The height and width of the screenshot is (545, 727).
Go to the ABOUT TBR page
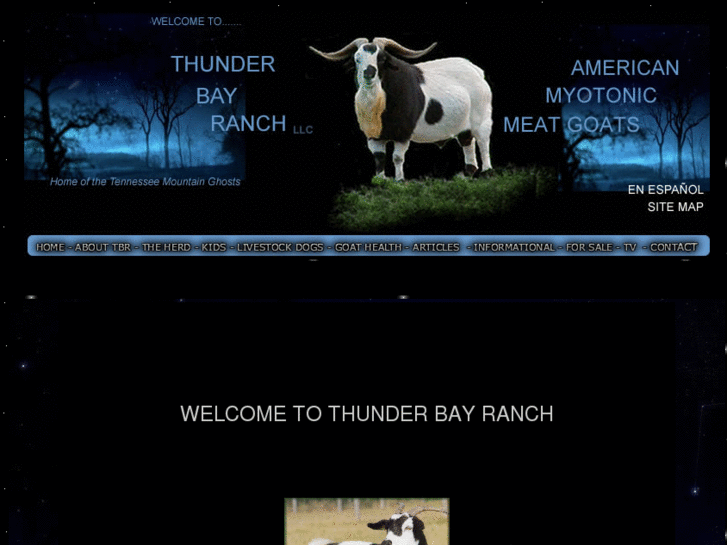tap(103, 247)
